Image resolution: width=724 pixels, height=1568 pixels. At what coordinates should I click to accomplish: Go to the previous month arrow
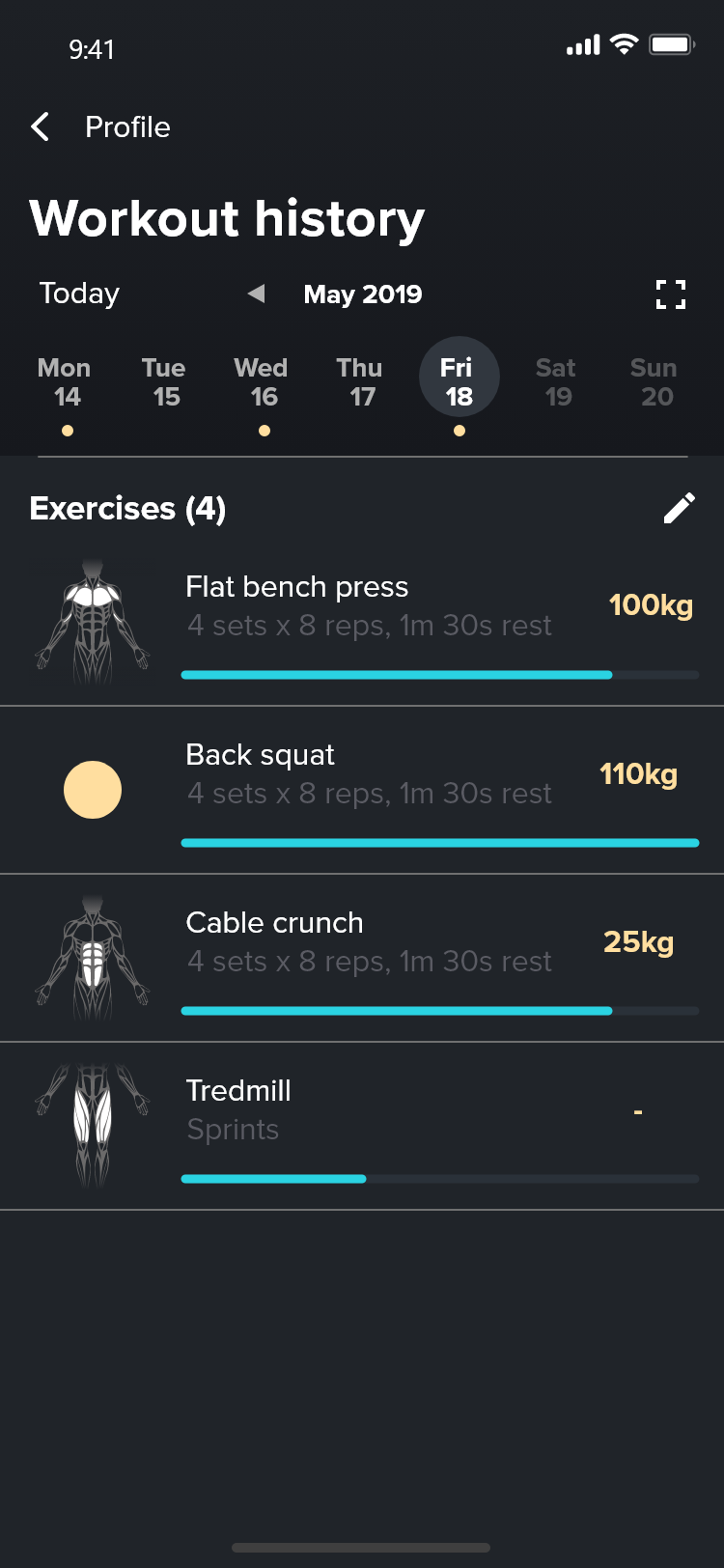[256, 294]
